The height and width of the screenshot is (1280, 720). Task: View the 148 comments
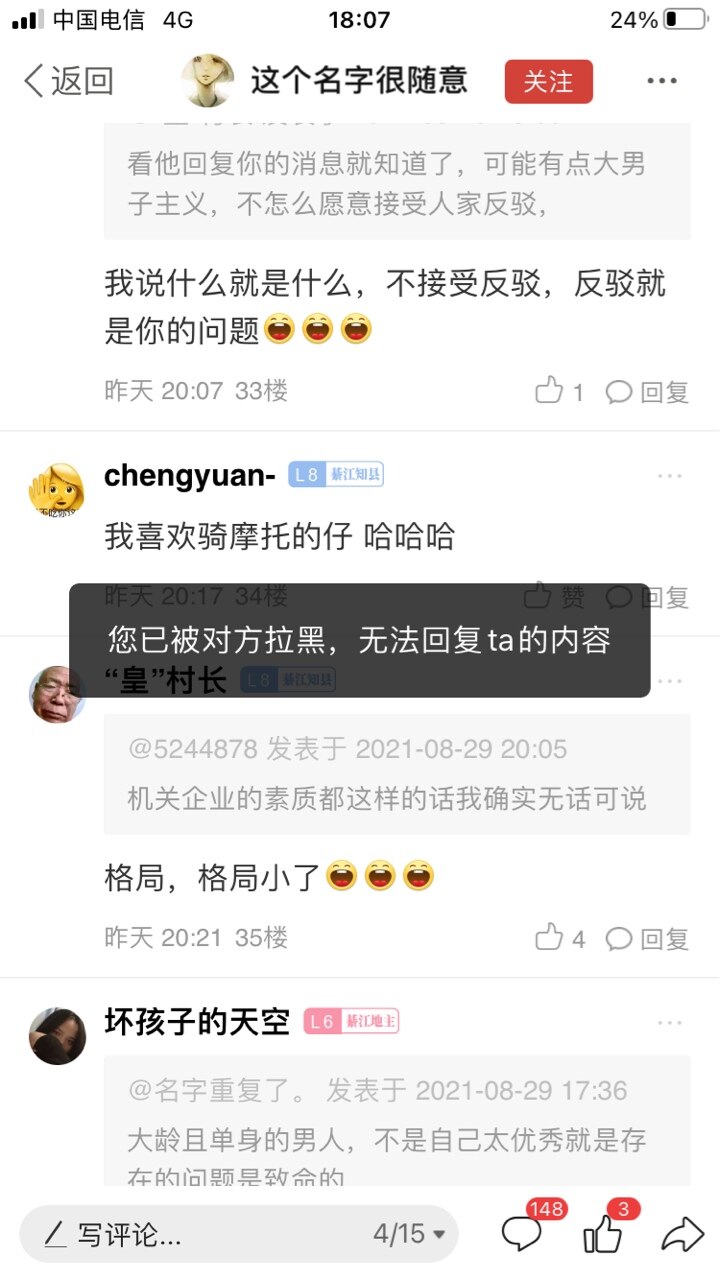point(523,1234)
